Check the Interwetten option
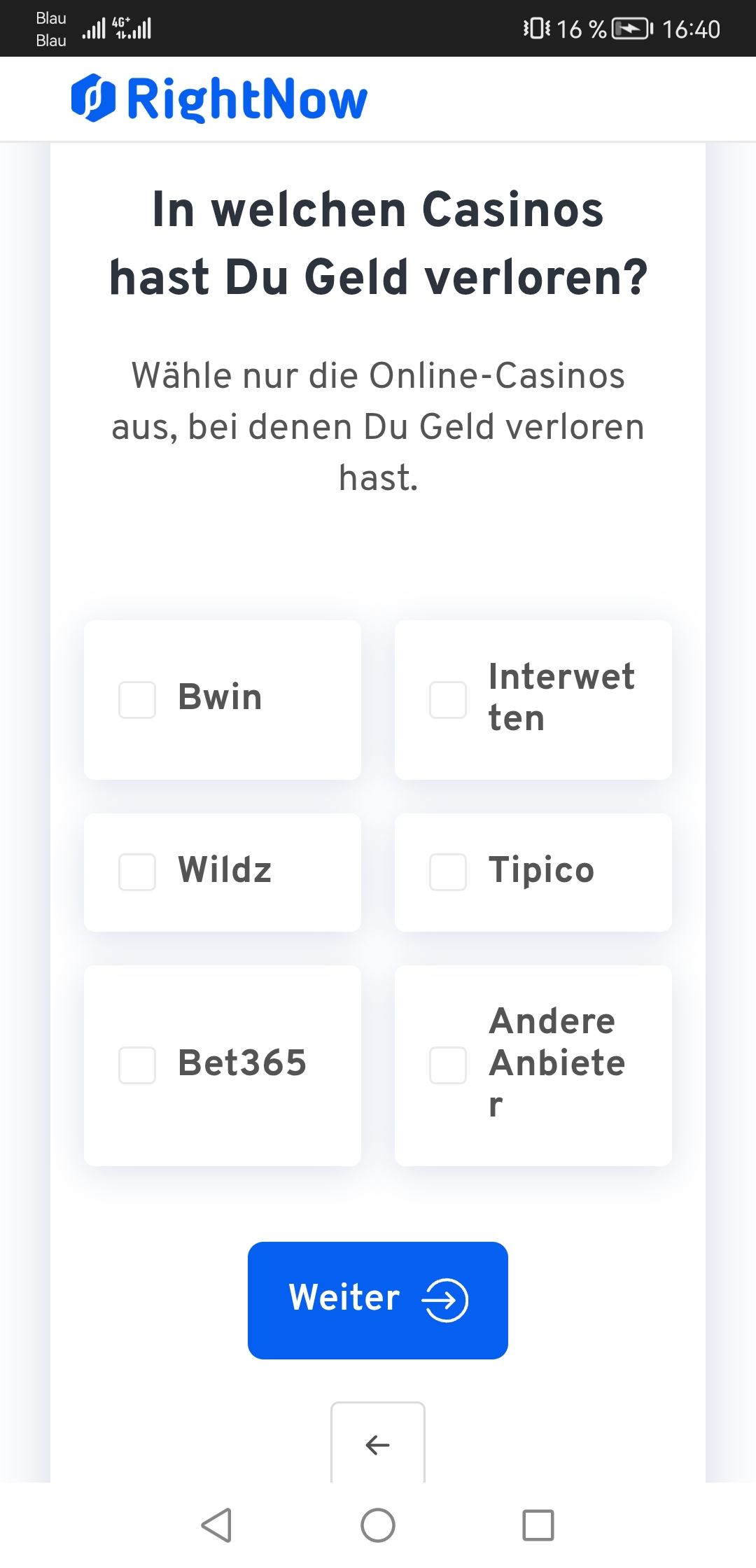 (448, 700)
